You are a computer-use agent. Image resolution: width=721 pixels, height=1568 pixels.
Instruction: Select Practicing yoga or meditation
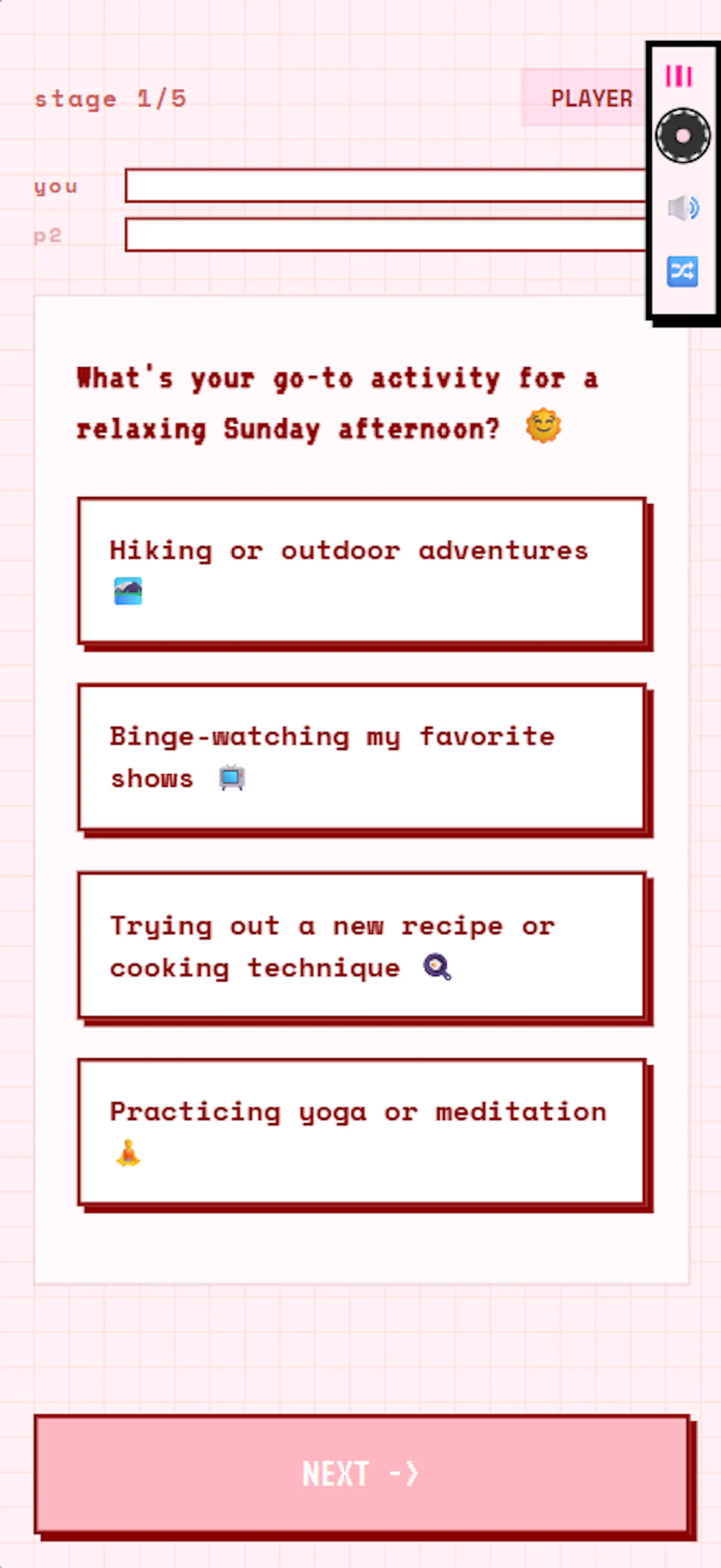362,1132
